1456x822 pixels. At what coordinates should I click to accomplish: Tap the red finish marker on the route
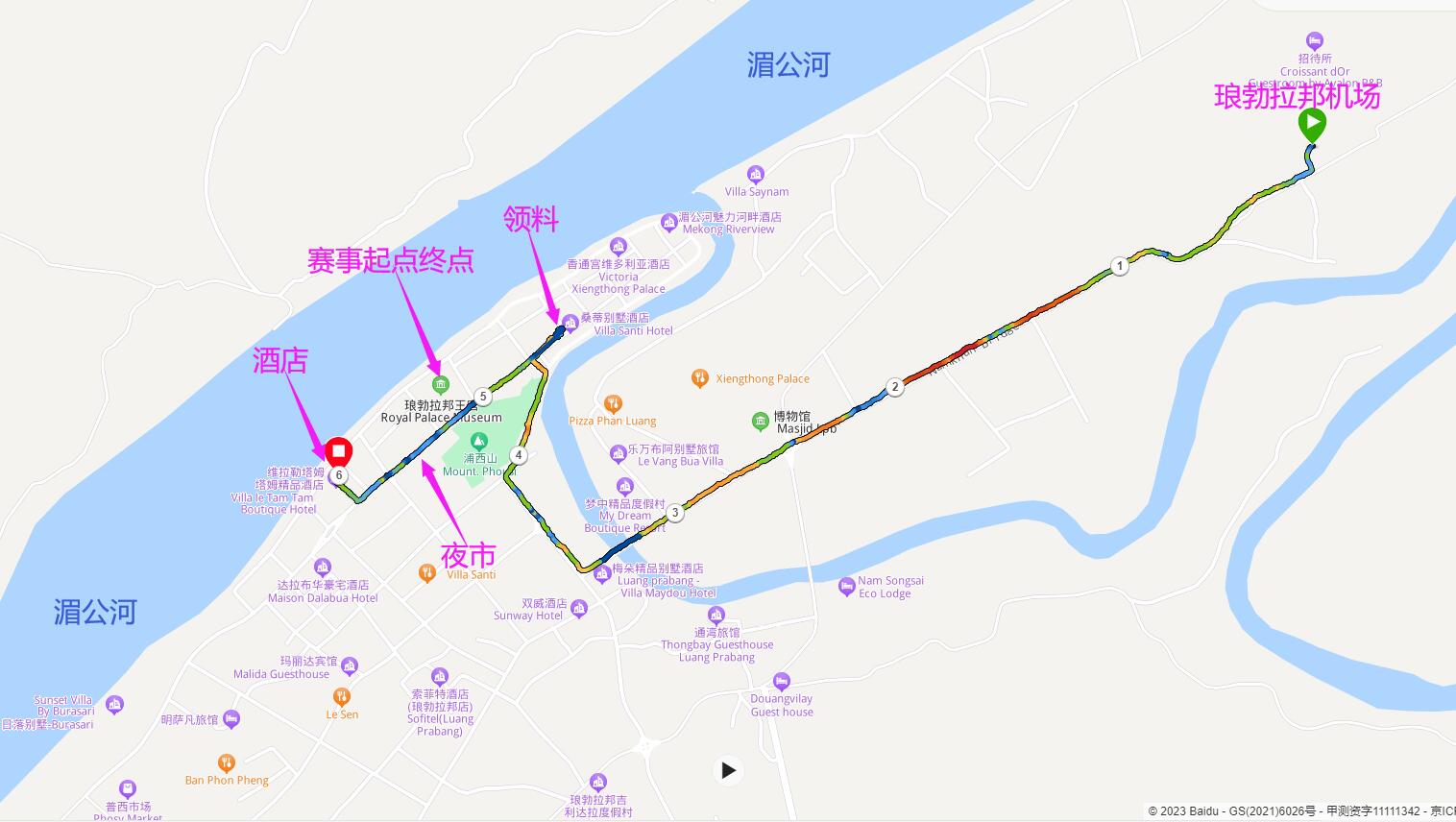[x=338, y=451]
